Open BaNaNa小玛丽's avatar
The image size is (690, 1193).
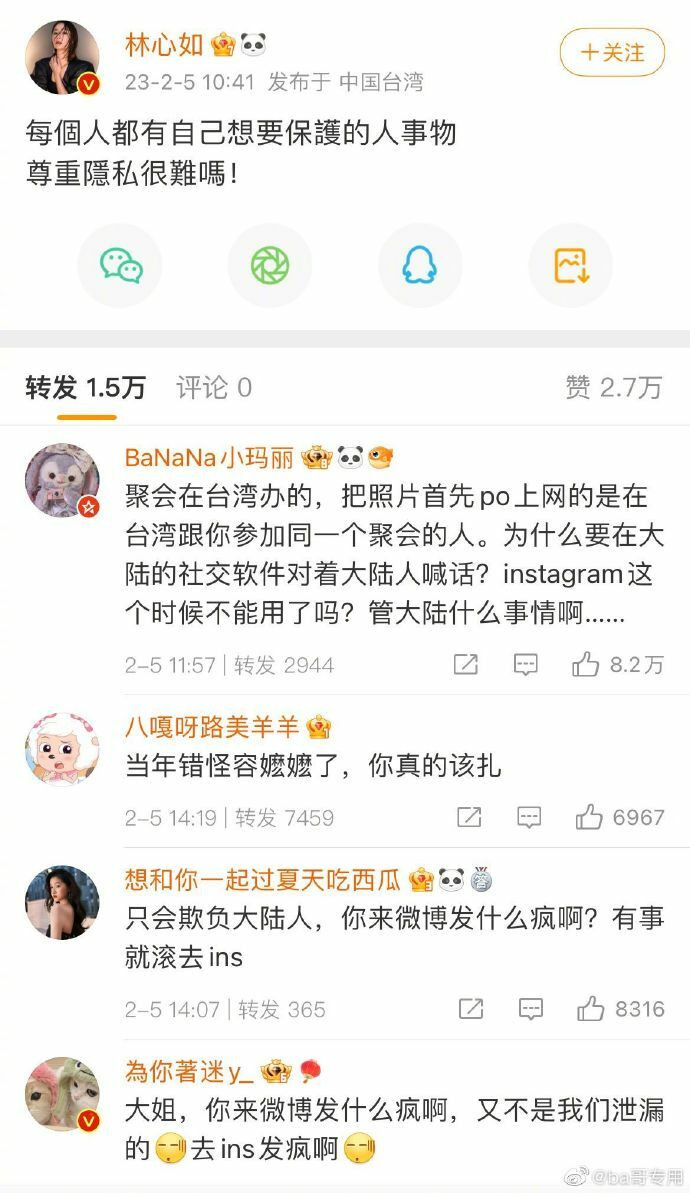pos(62,480)
